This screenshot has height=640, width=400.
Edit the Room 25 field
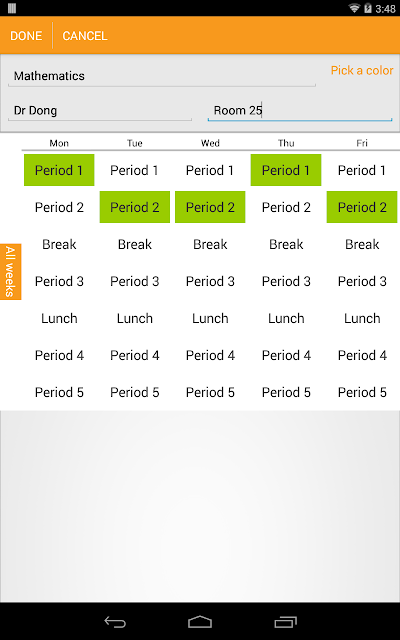click(300, 110)
